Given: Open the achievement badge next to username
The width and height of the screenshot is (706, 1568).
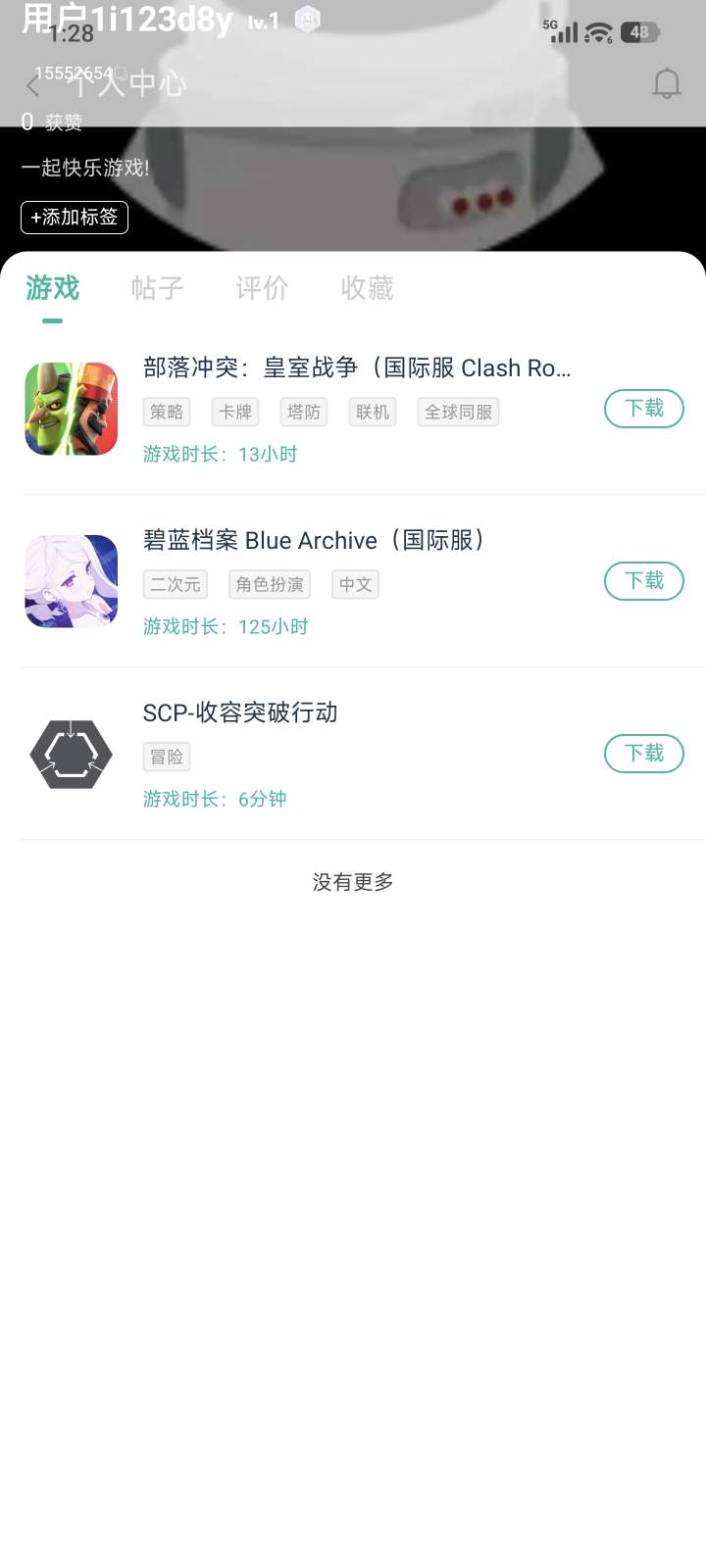Looking at the screenshot, I should [307, 18].
